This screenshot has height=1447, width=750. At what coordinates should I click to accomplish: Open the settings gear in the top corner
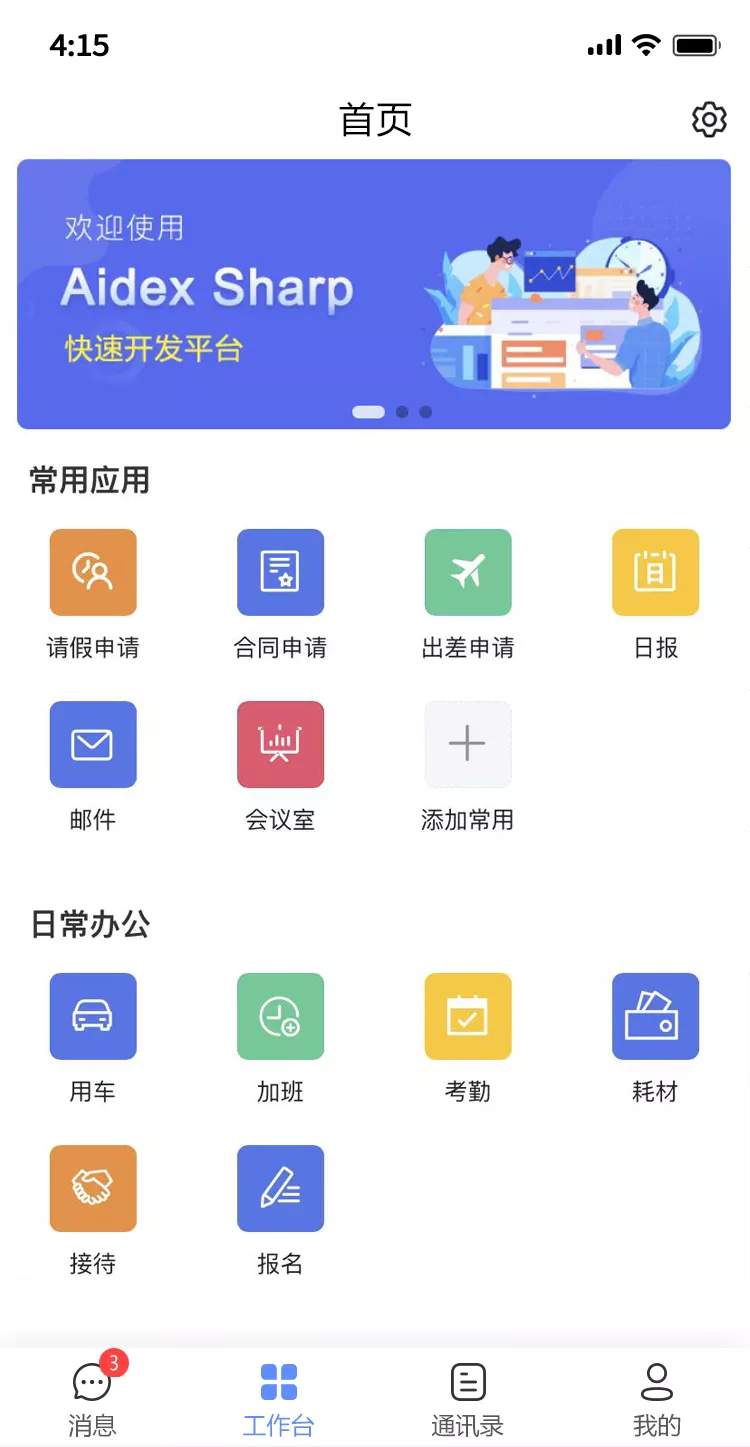click(x=709, y=119)
